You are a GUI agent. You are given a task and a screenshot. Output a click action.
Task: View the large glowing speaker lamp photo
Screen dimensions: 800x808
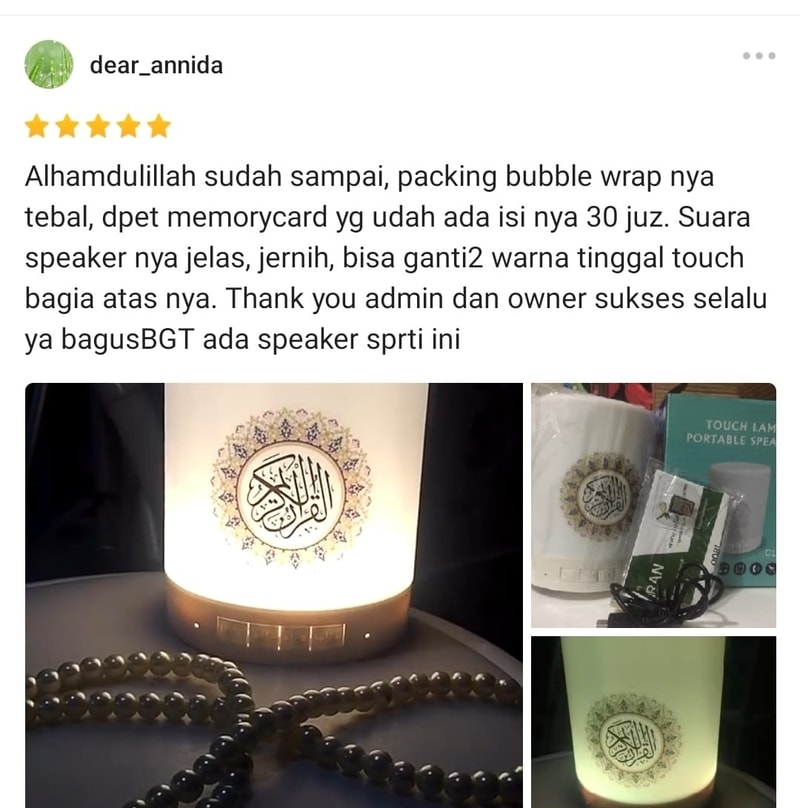(x=273, y=594)
